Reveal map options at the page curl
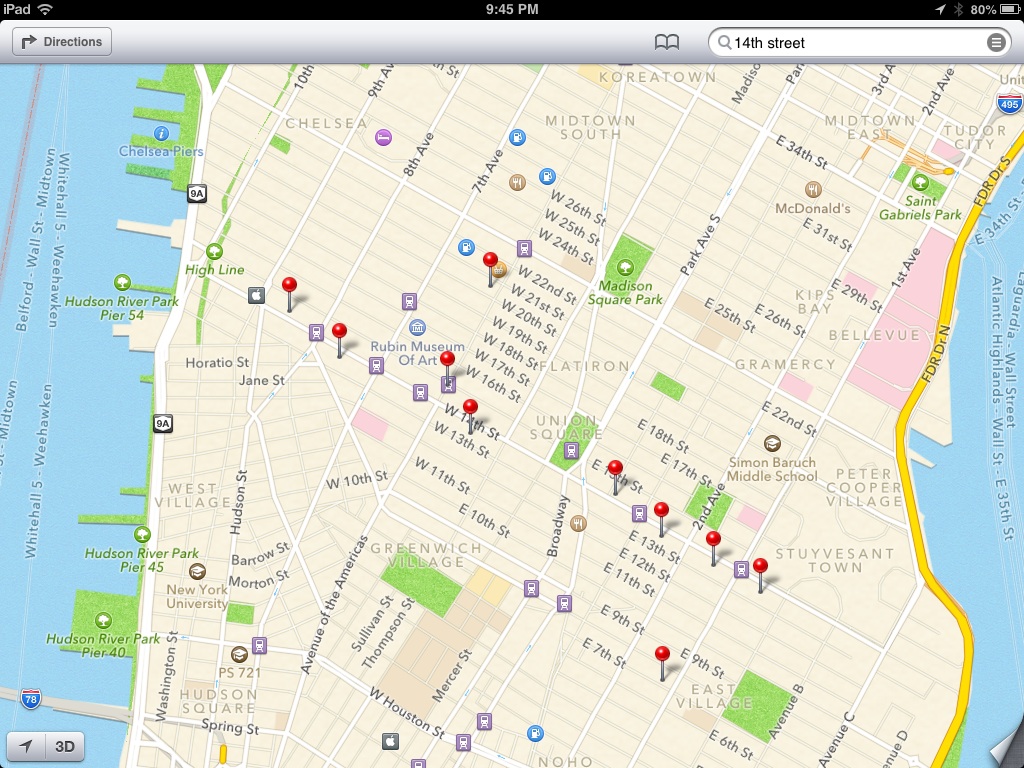Screen dimensions: 1024x768 point(1006,750)
